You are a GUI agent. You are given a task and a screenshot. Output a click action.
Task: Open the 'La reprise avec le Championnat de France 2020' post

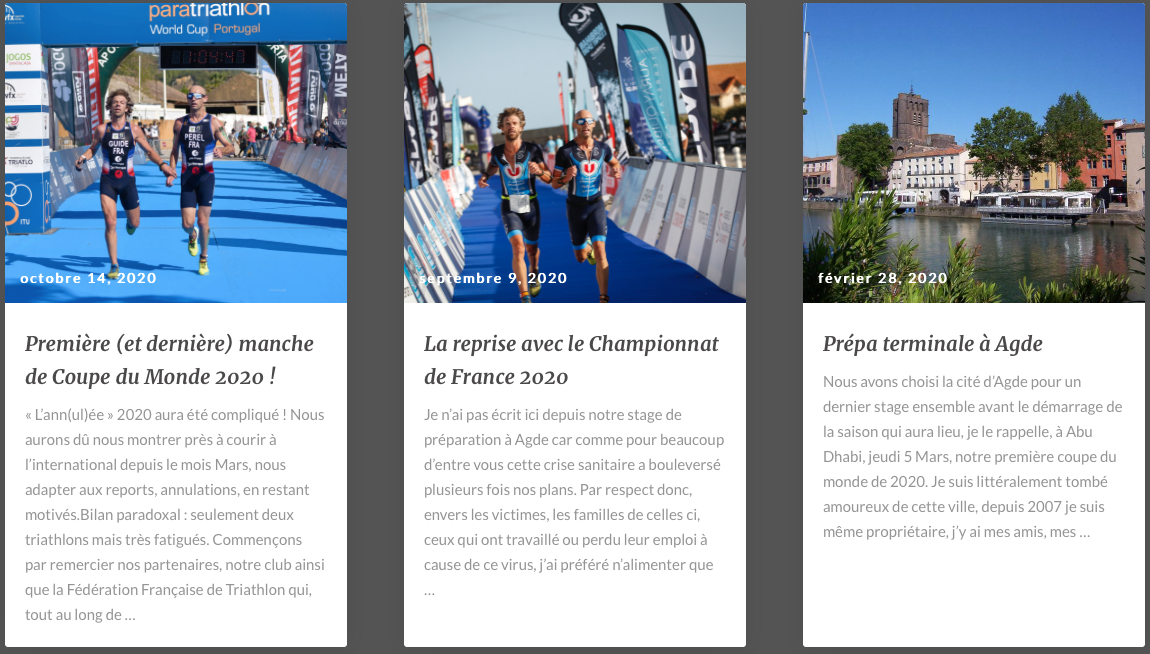pos(571,360)
